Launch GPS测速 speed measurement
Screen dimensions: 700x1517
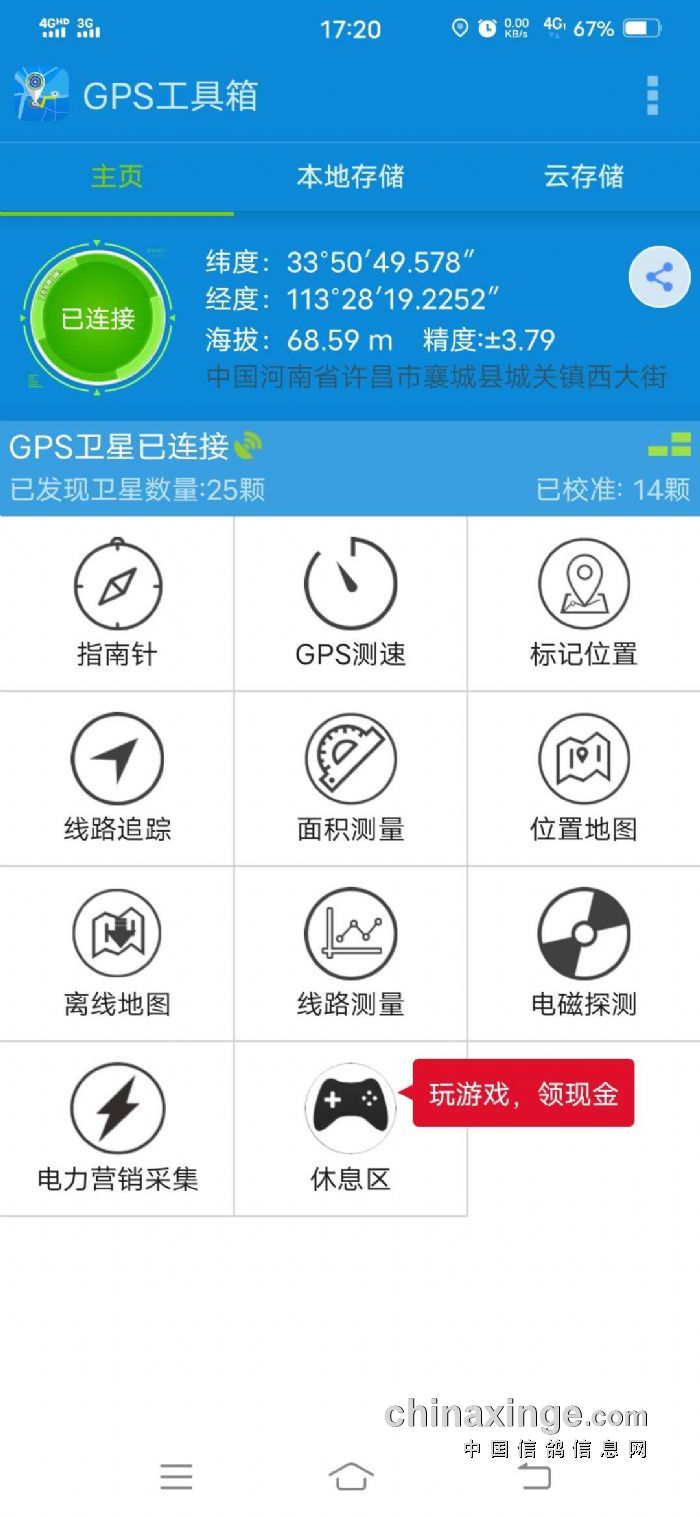point(350,603)
